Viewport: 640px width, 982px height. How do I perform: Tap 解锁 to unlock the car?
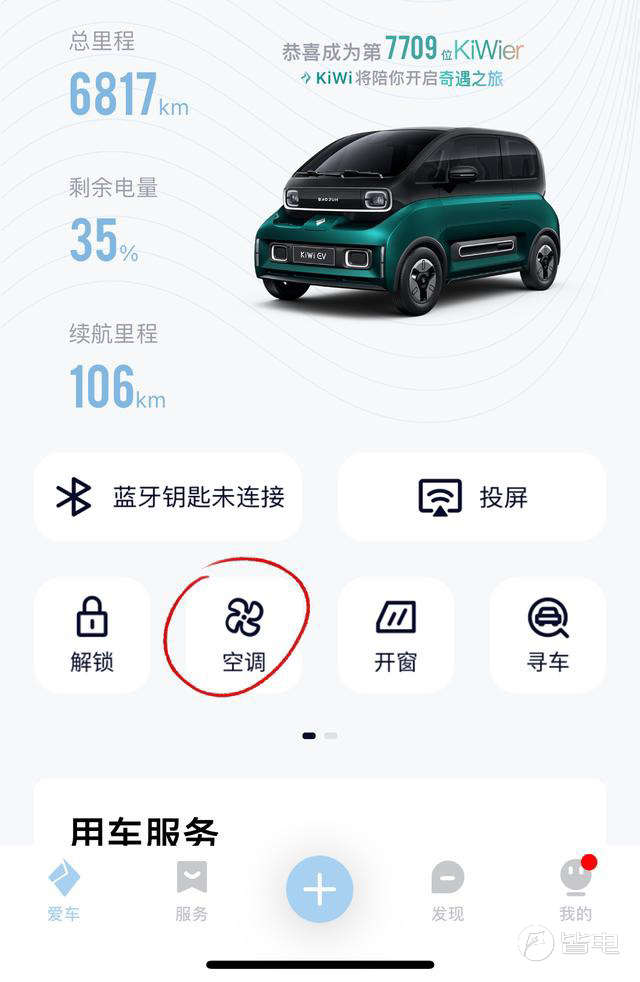(91, 635)
